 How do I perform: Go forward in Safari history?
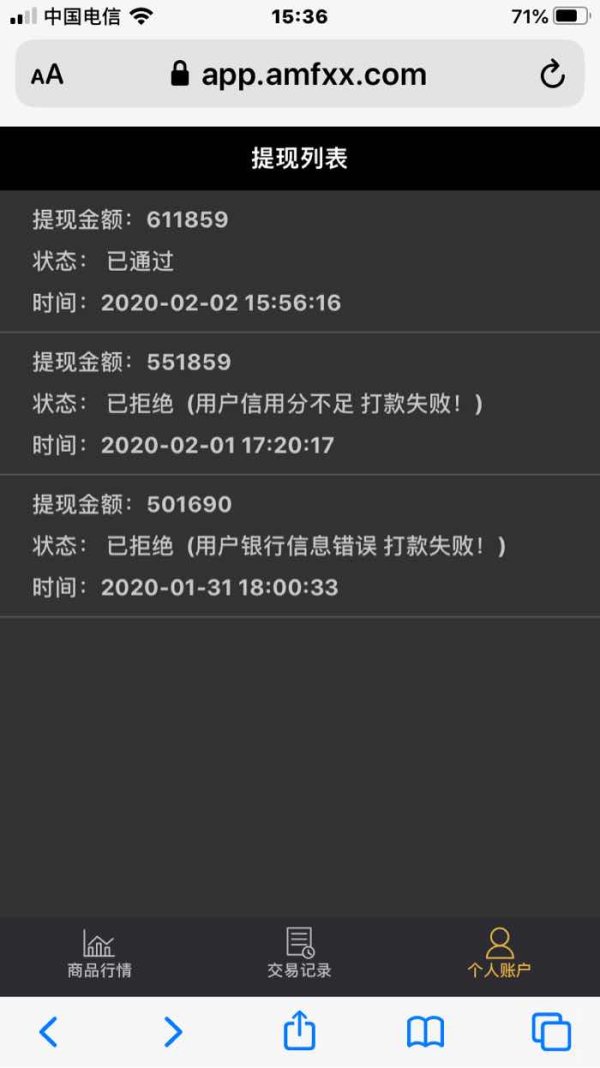point(174,1032)
